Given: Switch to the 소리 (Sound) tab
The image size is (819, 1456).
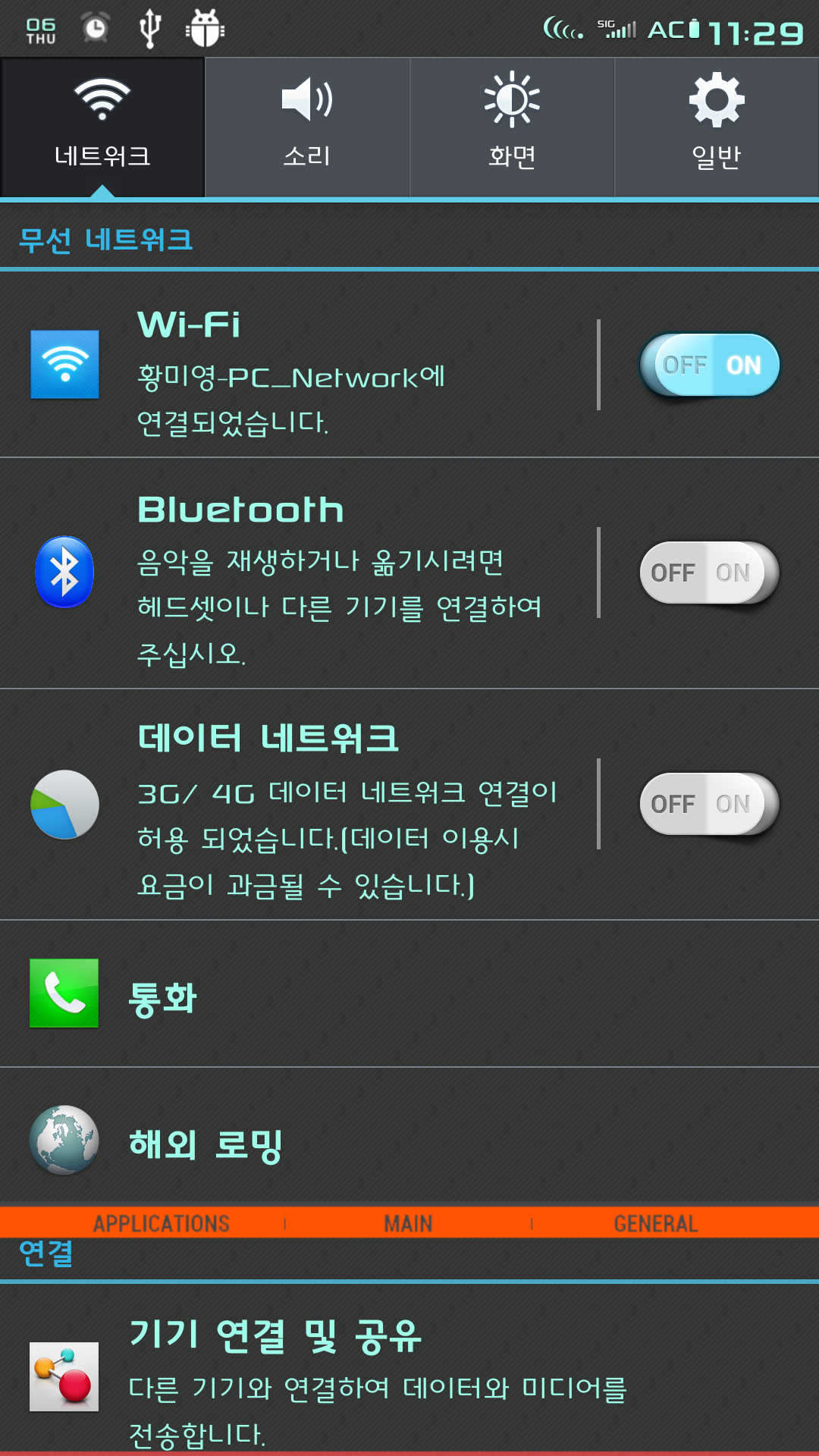Looking at the screenshot, I should (x=307, y=127).
